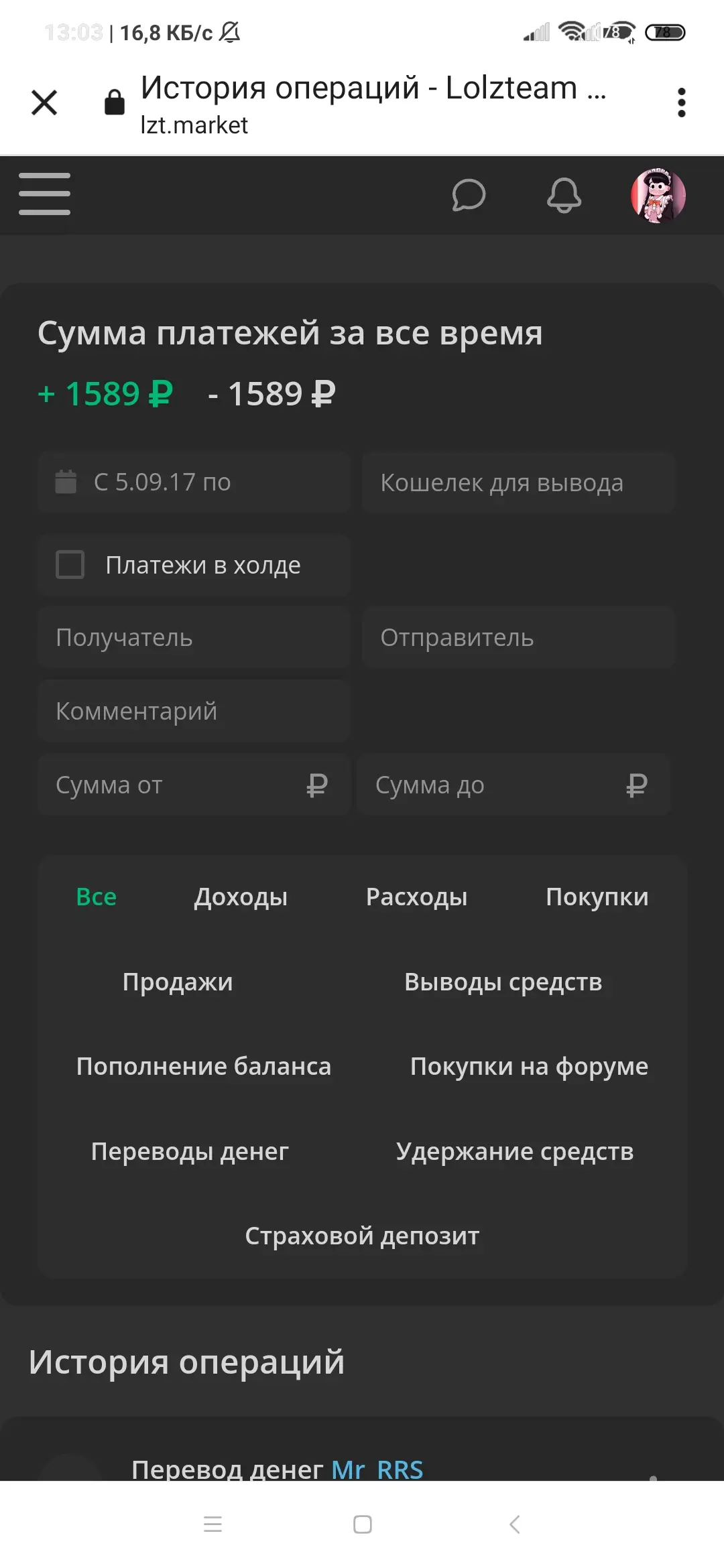Open the hamburger navigation menu
The width and height of the screenshot is (724, 1568).
(x=44, y=194)
